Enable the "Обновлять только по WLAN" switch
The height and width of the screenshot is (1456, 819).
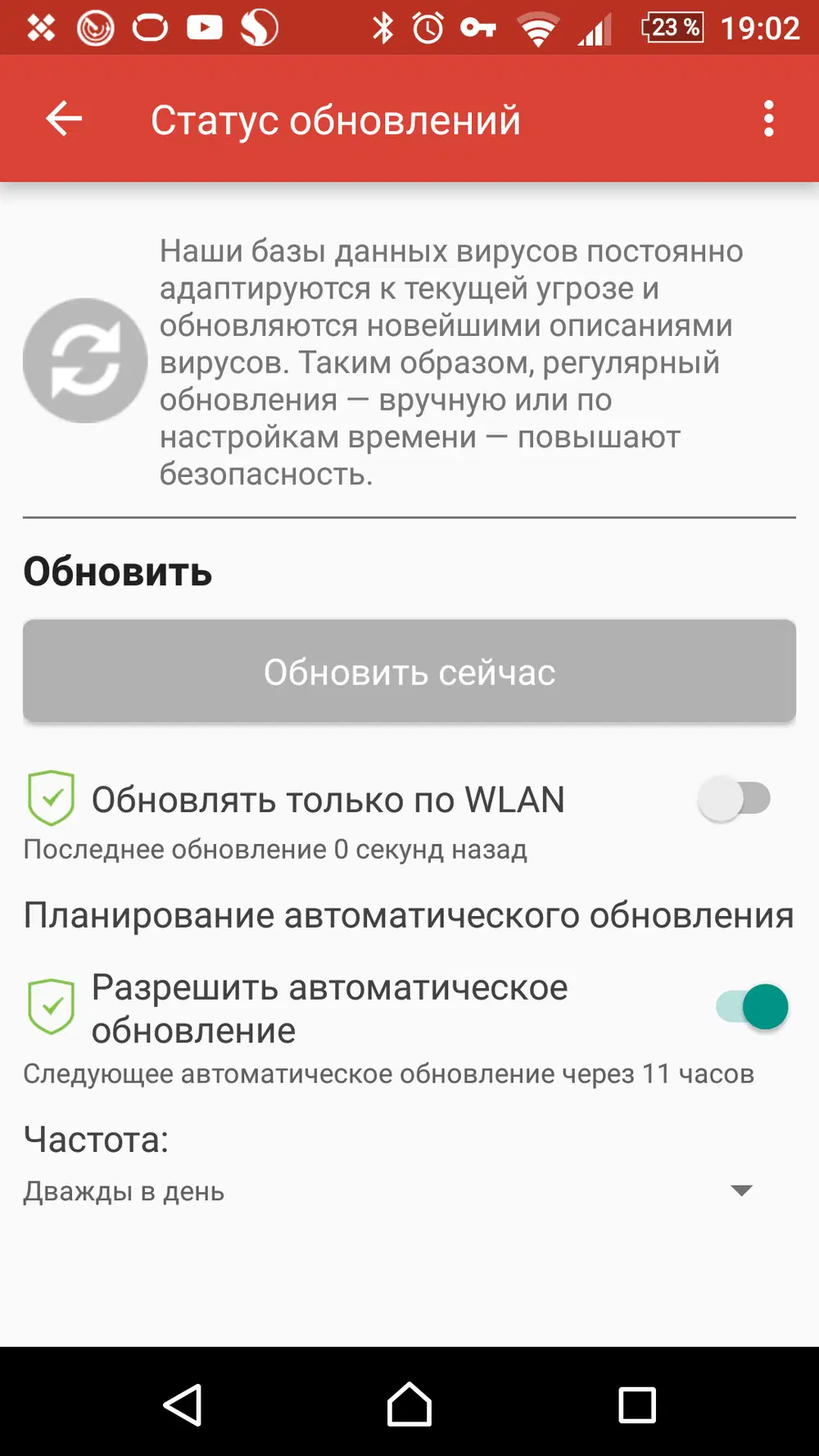pos(734,799)
